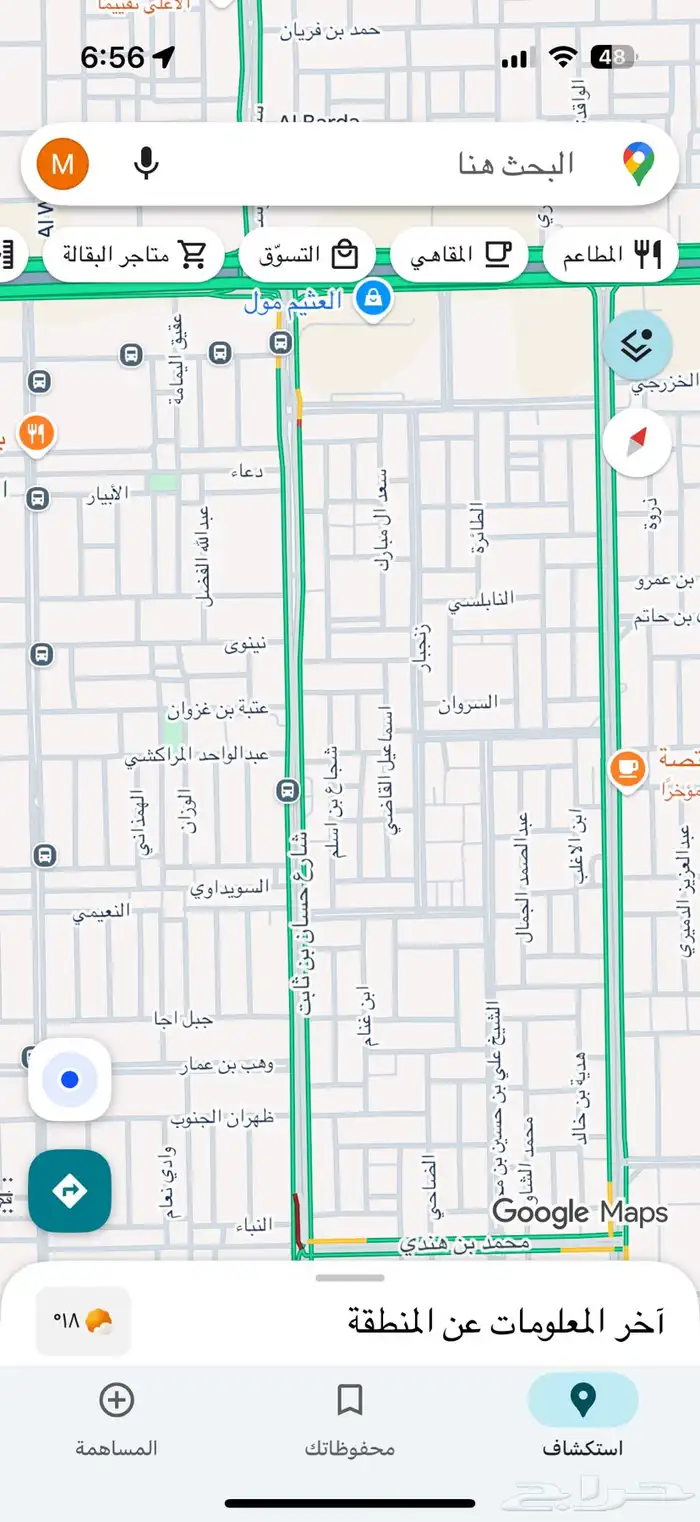Center map on my current location
The image size is (700, 1522).
(69, 1080)
